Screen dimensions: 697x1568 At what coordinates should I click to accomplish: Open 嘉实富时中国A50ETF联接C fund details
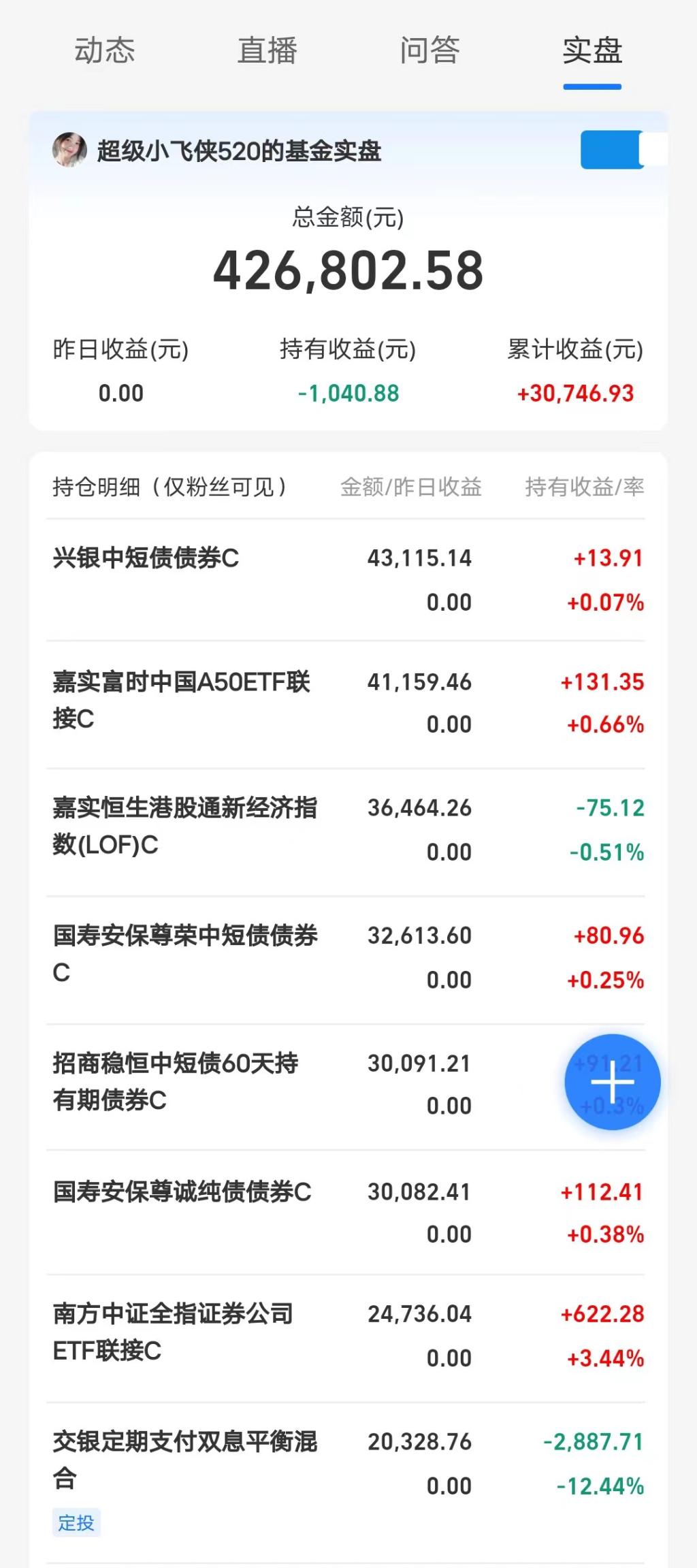point(181,700)
